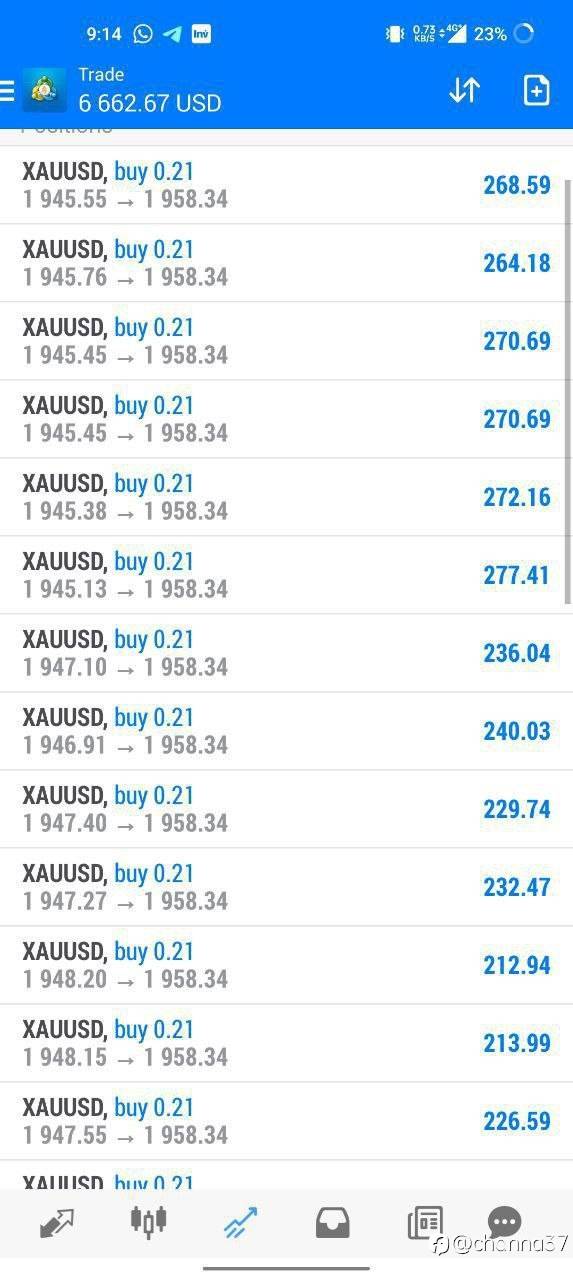Select the Trade tab in the bottom bar
Image resolution: width=573 pixels, height=1280 pixels.
tap(240, 1222)
